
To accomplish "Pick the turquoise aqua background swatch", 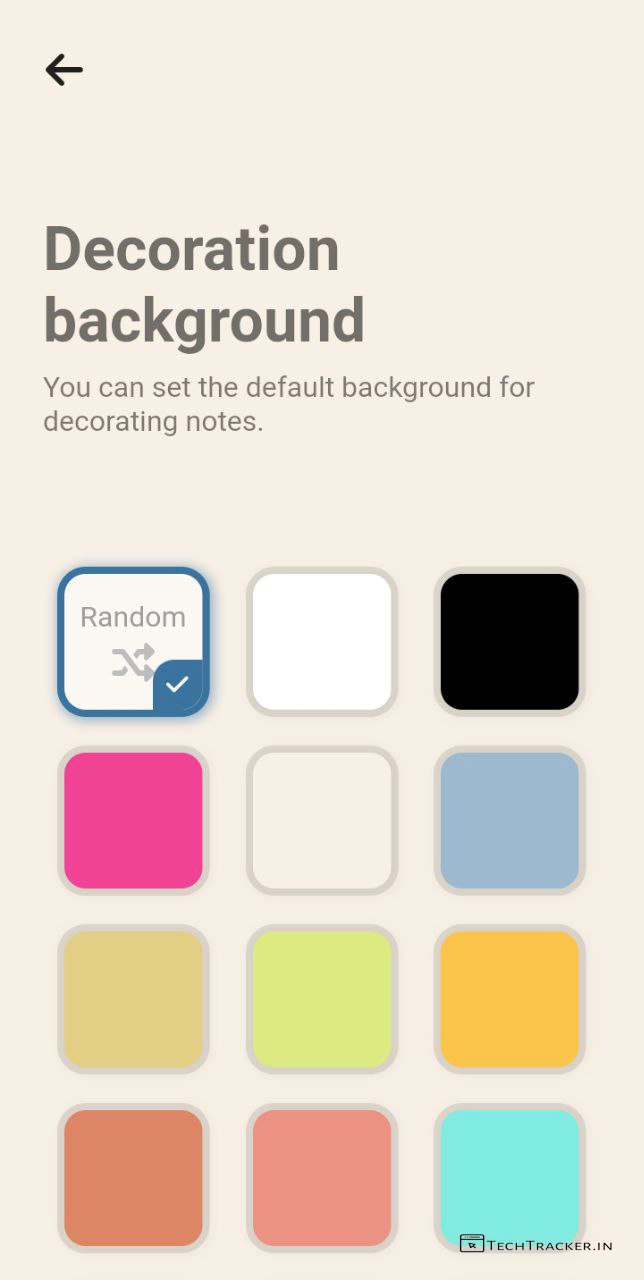I will [509, 1170].
